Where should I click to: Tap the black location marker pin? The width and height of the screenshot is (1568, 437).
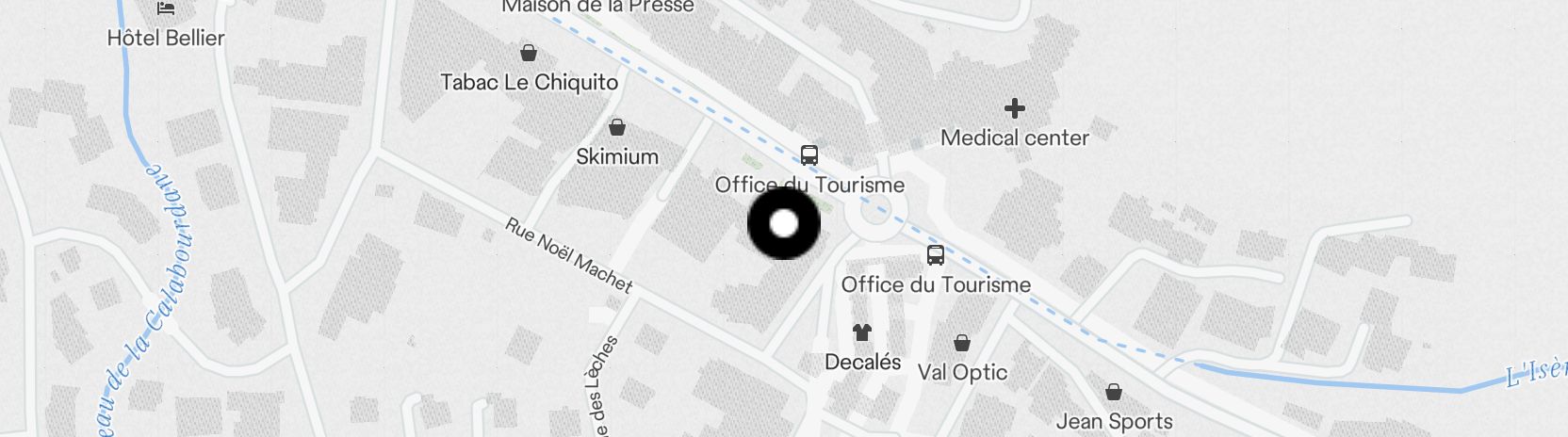(x=783, y=223)
